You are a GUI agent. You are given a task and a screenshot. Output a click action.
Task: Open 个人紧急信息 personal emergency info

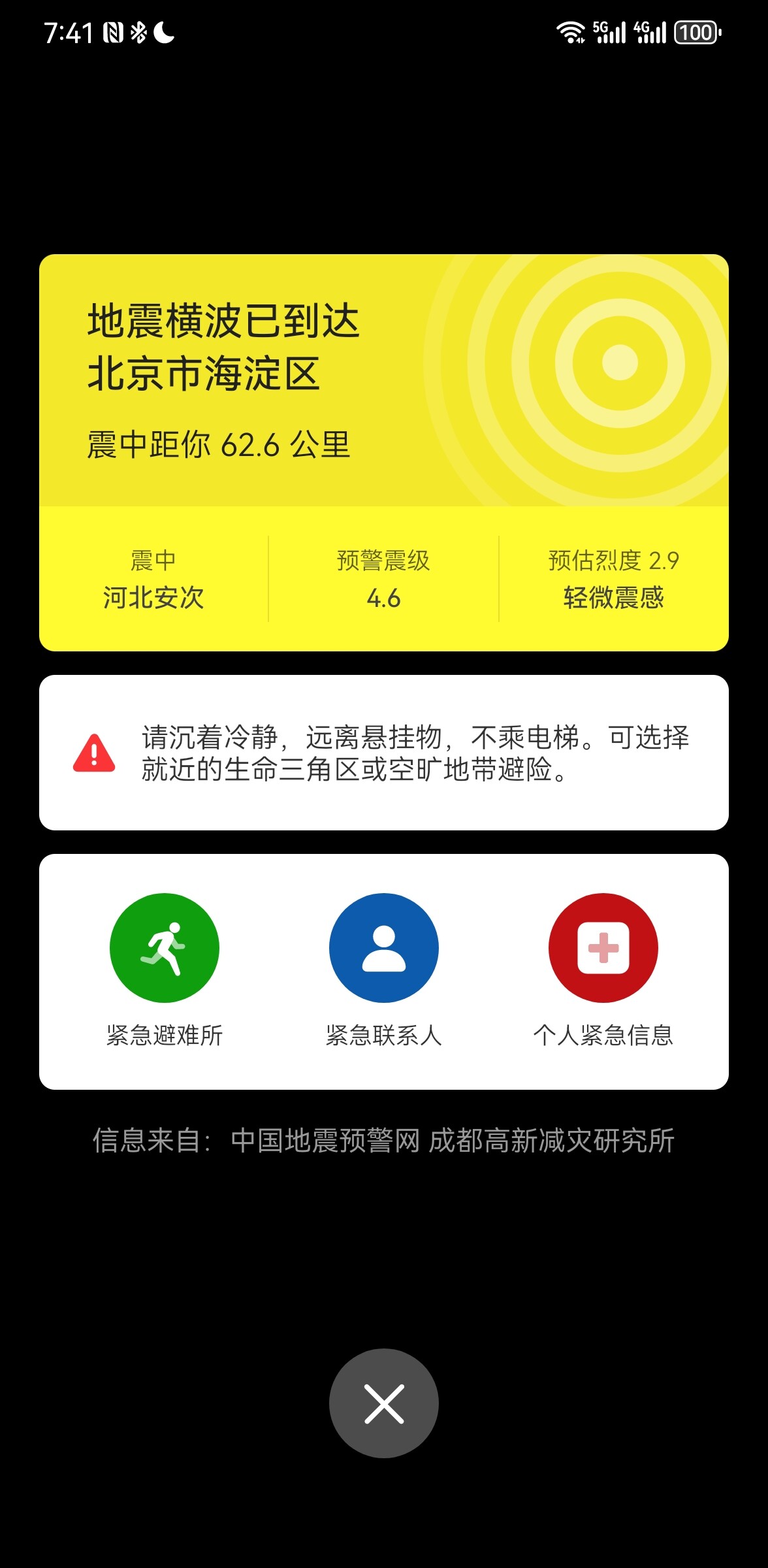pyautogui.click(x=603, y=948)
